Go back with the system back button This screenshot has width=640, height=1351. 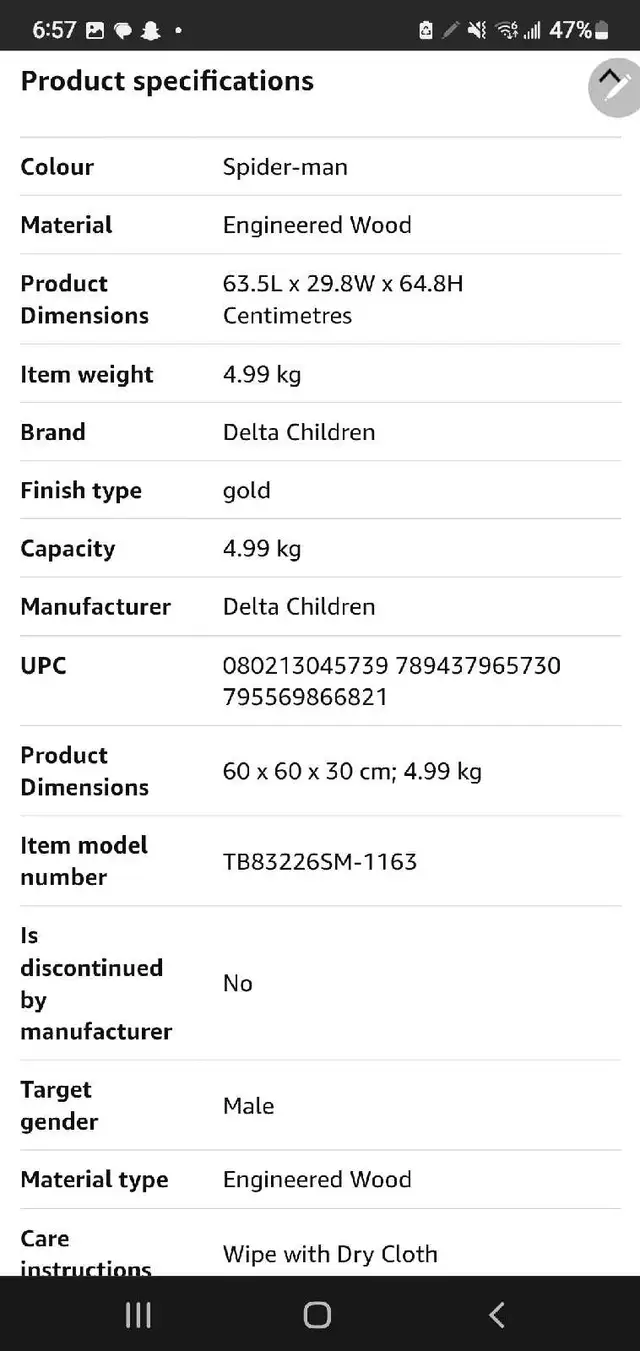coord(497,1314)
